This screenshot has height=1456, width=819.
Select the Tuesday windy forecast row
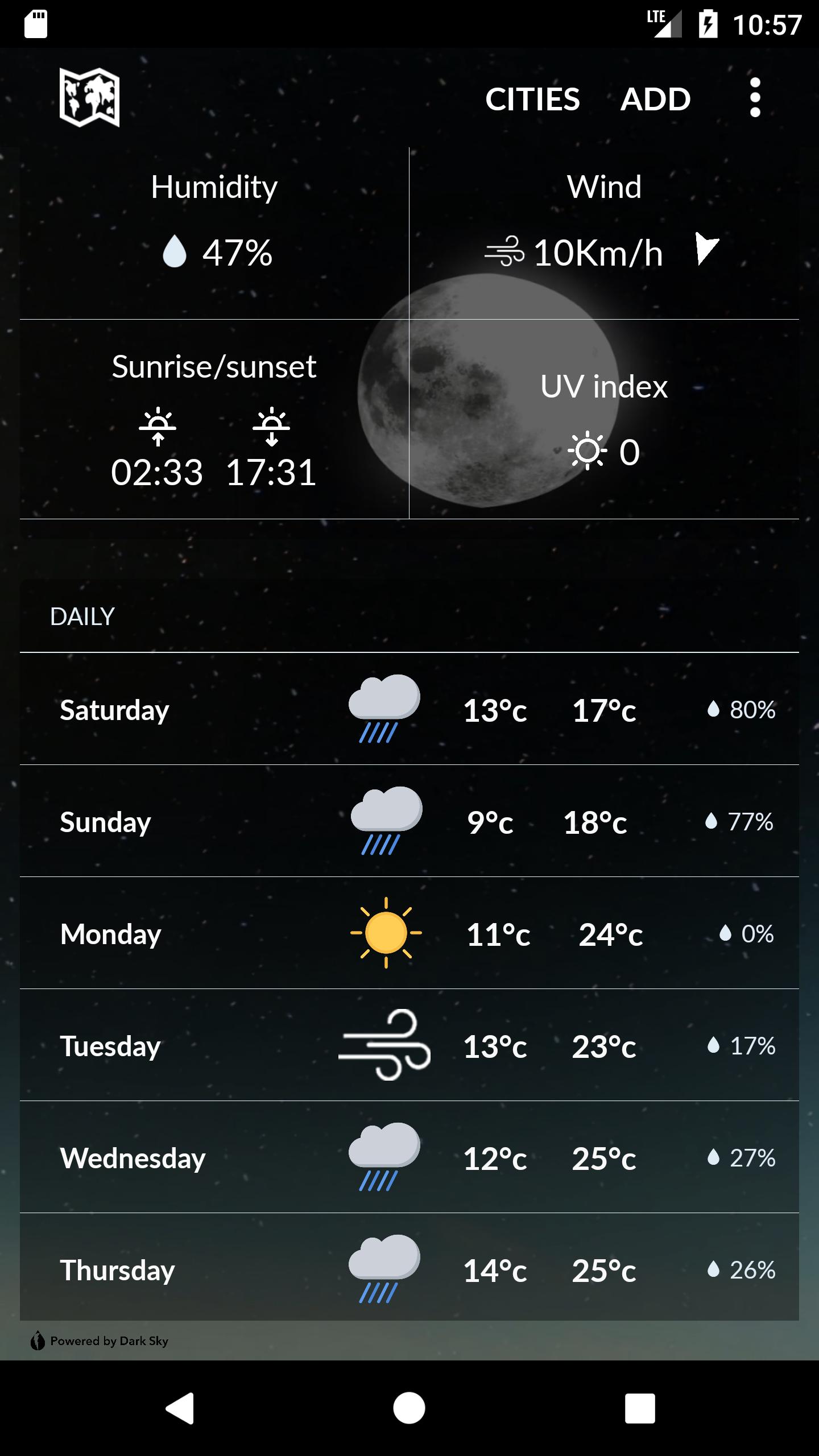click(x=409, y=1045)
